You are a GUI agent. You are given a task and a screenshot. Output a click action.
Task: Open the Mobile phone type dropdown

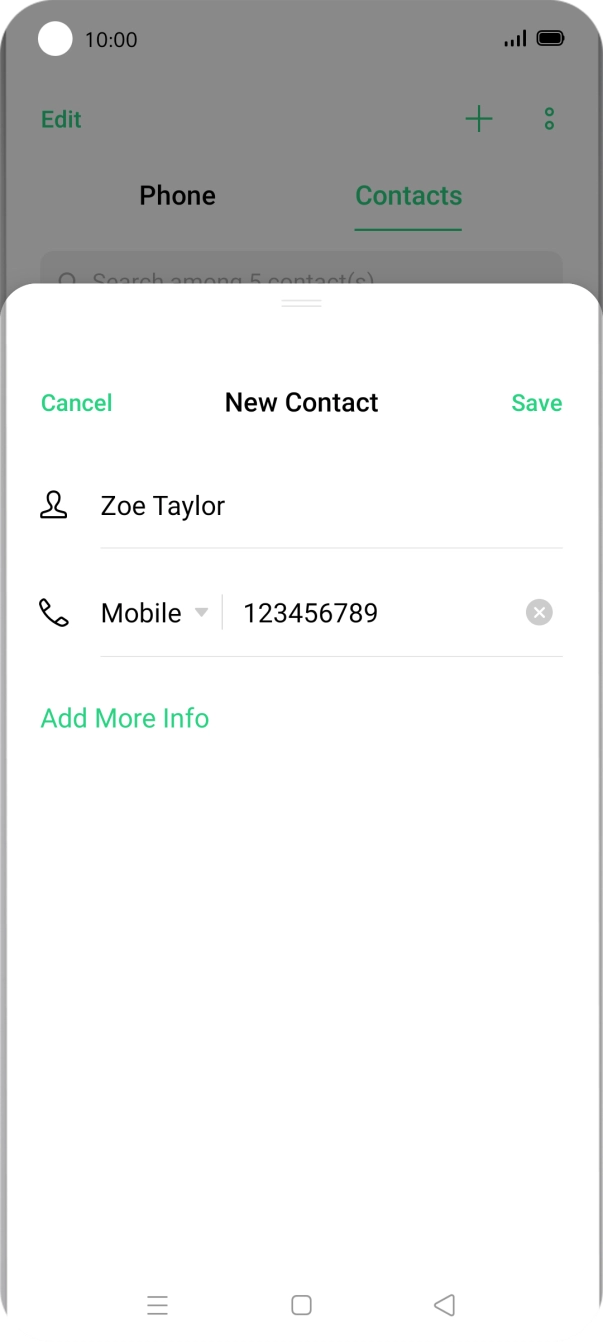coord(155,613)
